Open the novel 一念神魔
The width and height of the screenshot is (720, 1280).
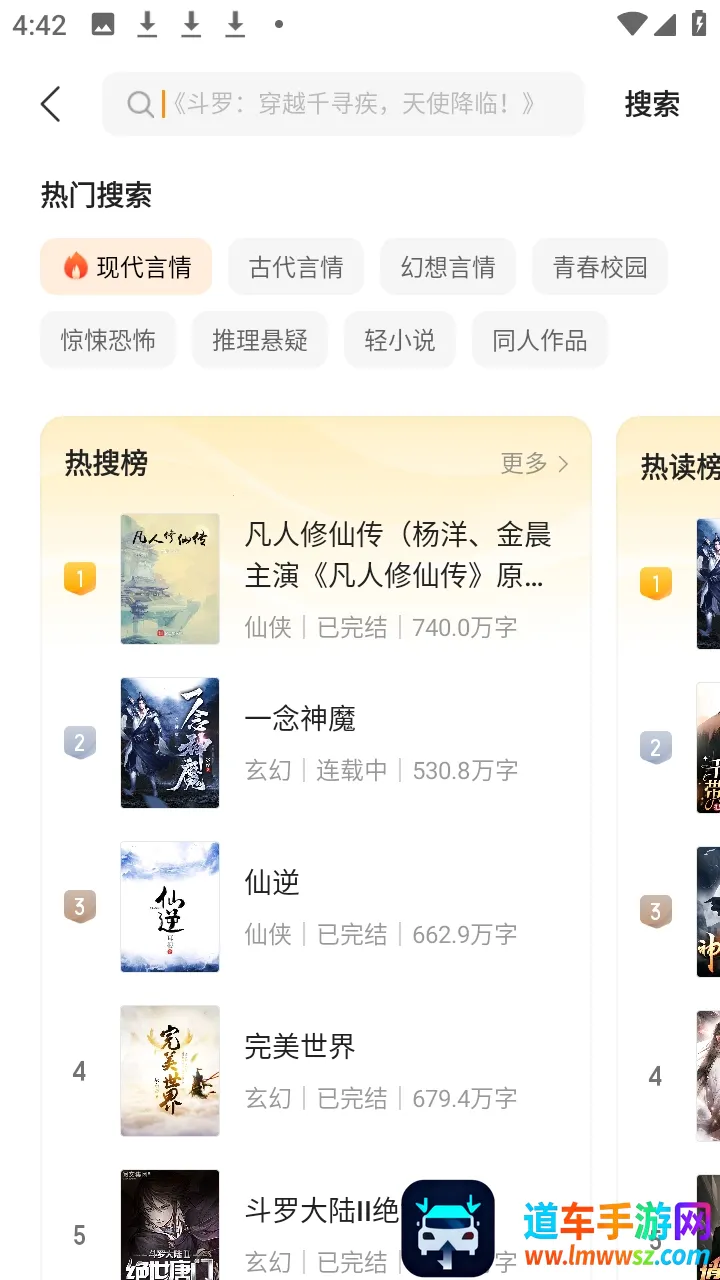tap(300, 719)
